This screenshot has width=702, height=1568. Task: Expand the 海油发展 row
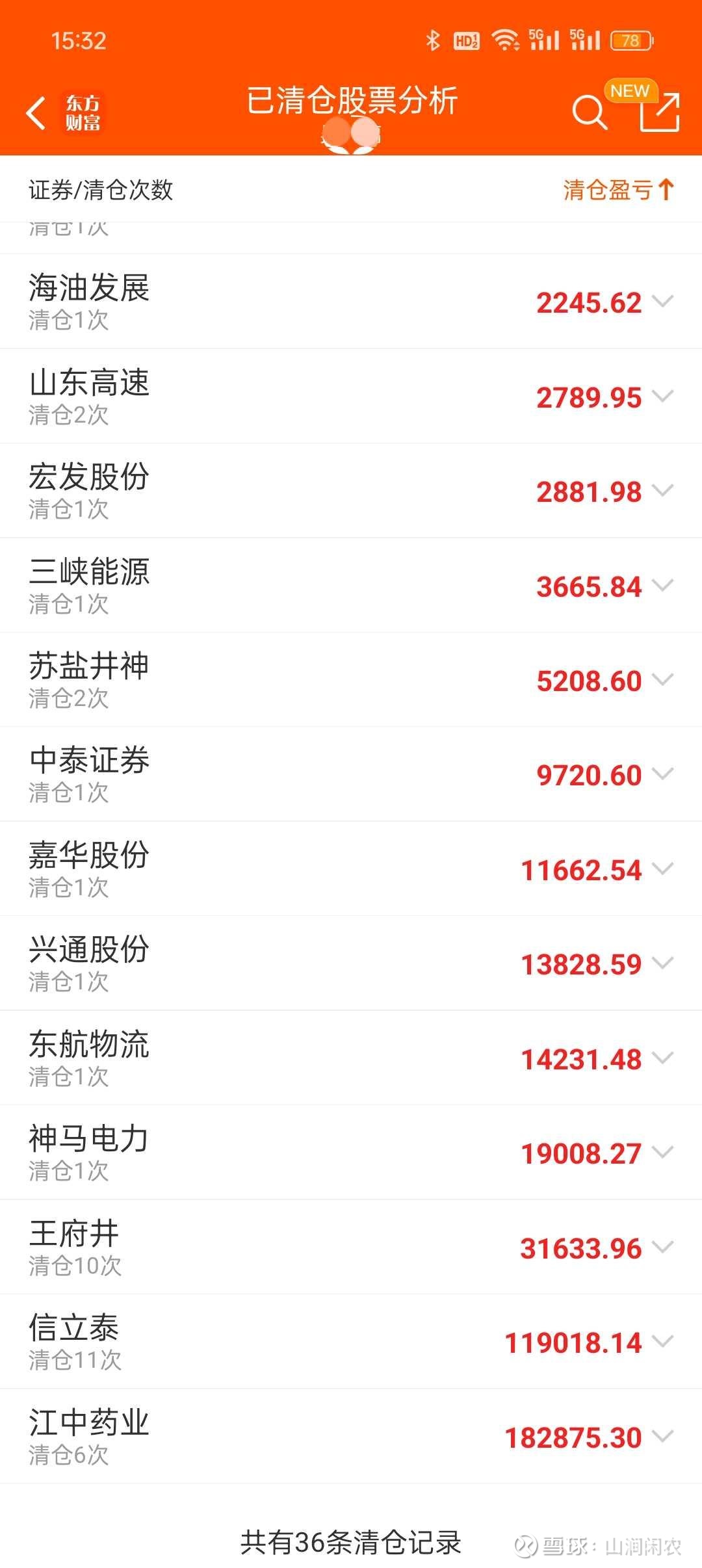(351, 302)
